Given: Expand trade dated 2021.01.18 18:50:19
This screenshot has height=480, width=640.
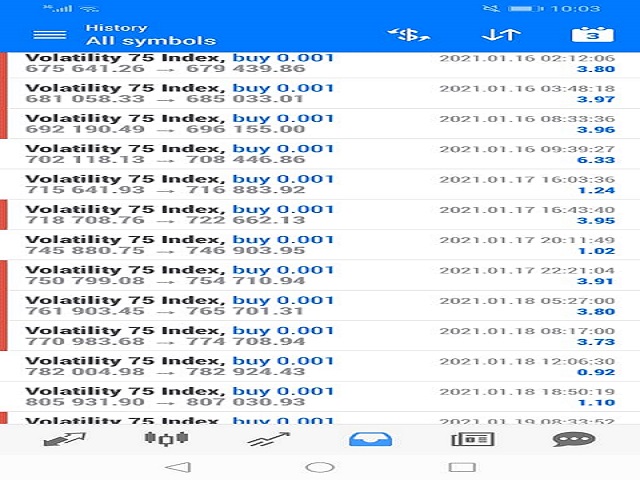Looking at the screenshot, I should point(320,397).
